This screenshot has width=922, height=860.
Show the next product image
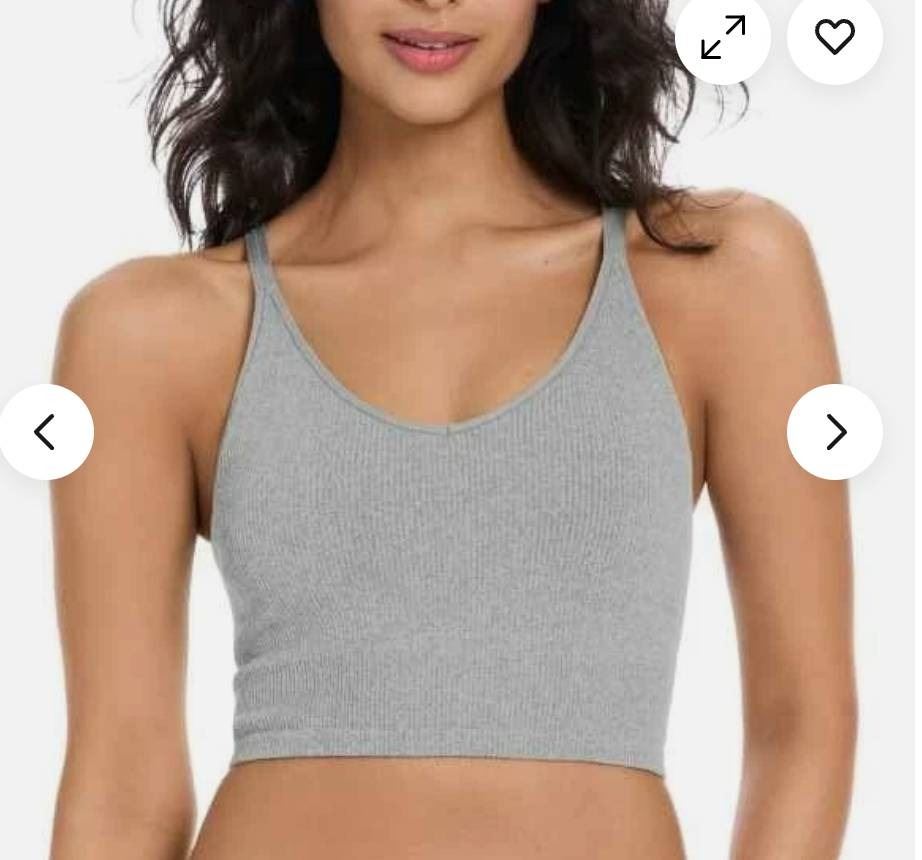tap(834, 432)
